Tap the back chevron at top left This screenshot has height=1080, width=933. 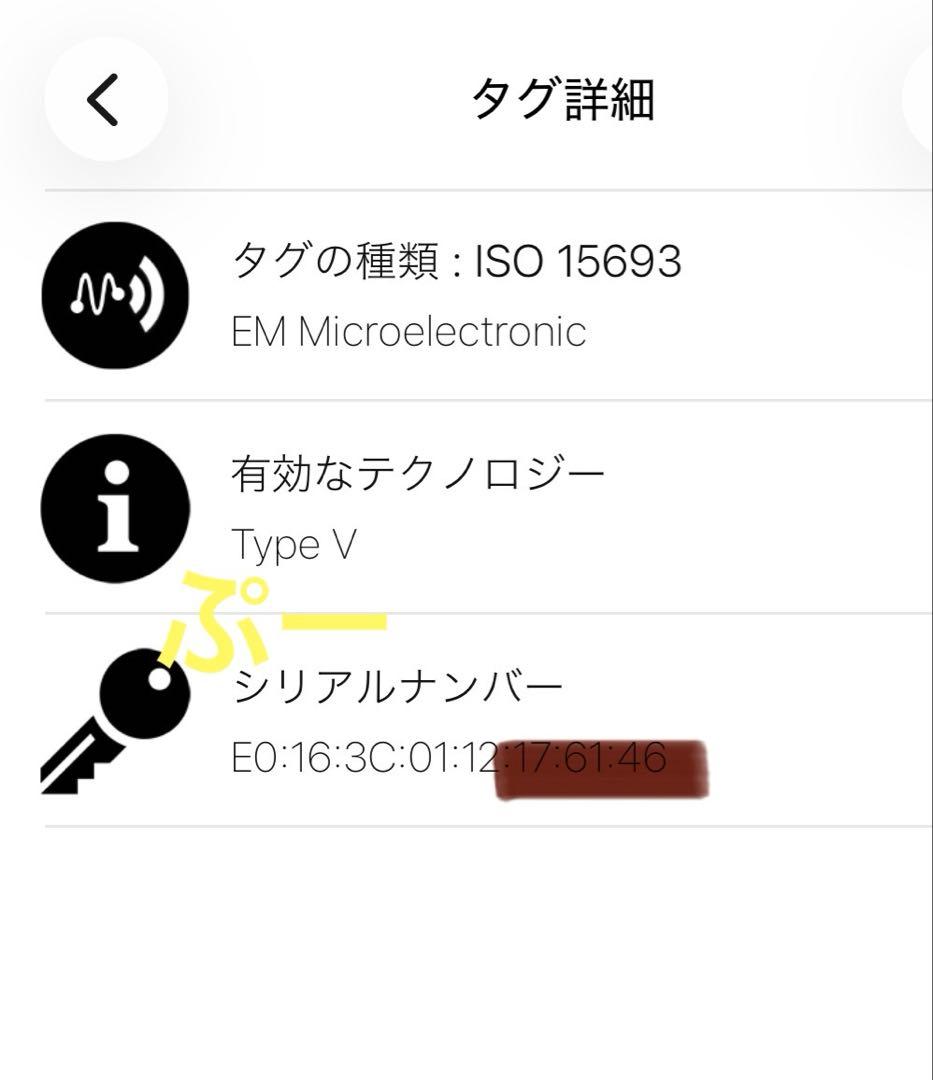(x=102, y=100)
